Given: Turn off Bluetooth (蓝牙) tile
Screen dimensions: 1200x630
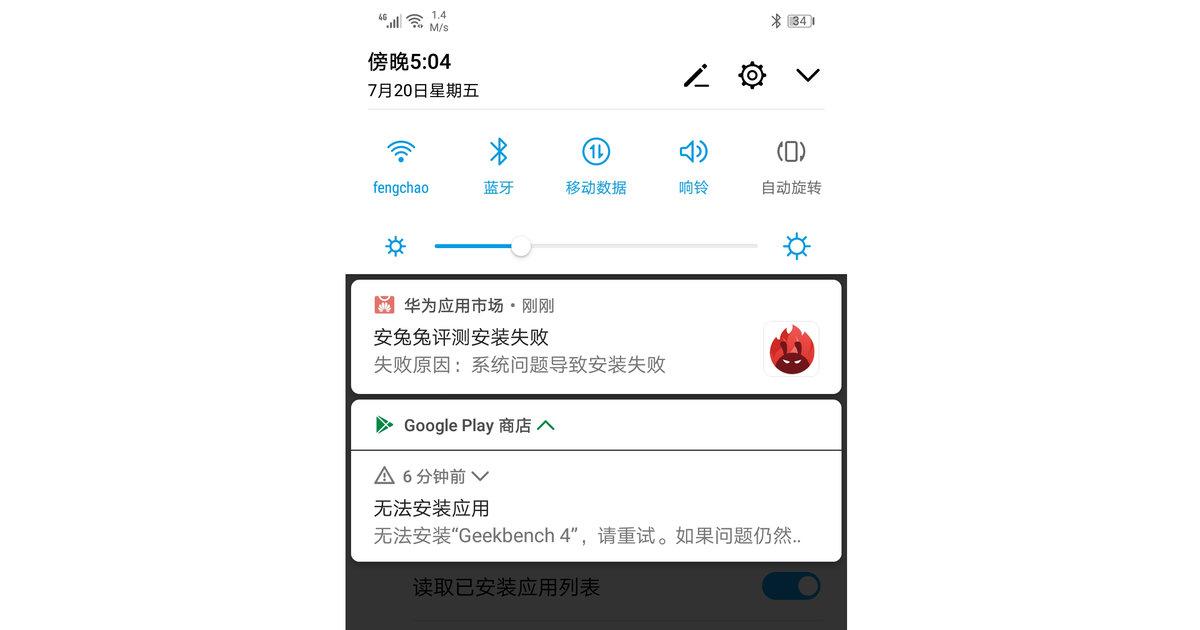Looking at the screenshot, I should coord(498,153).
